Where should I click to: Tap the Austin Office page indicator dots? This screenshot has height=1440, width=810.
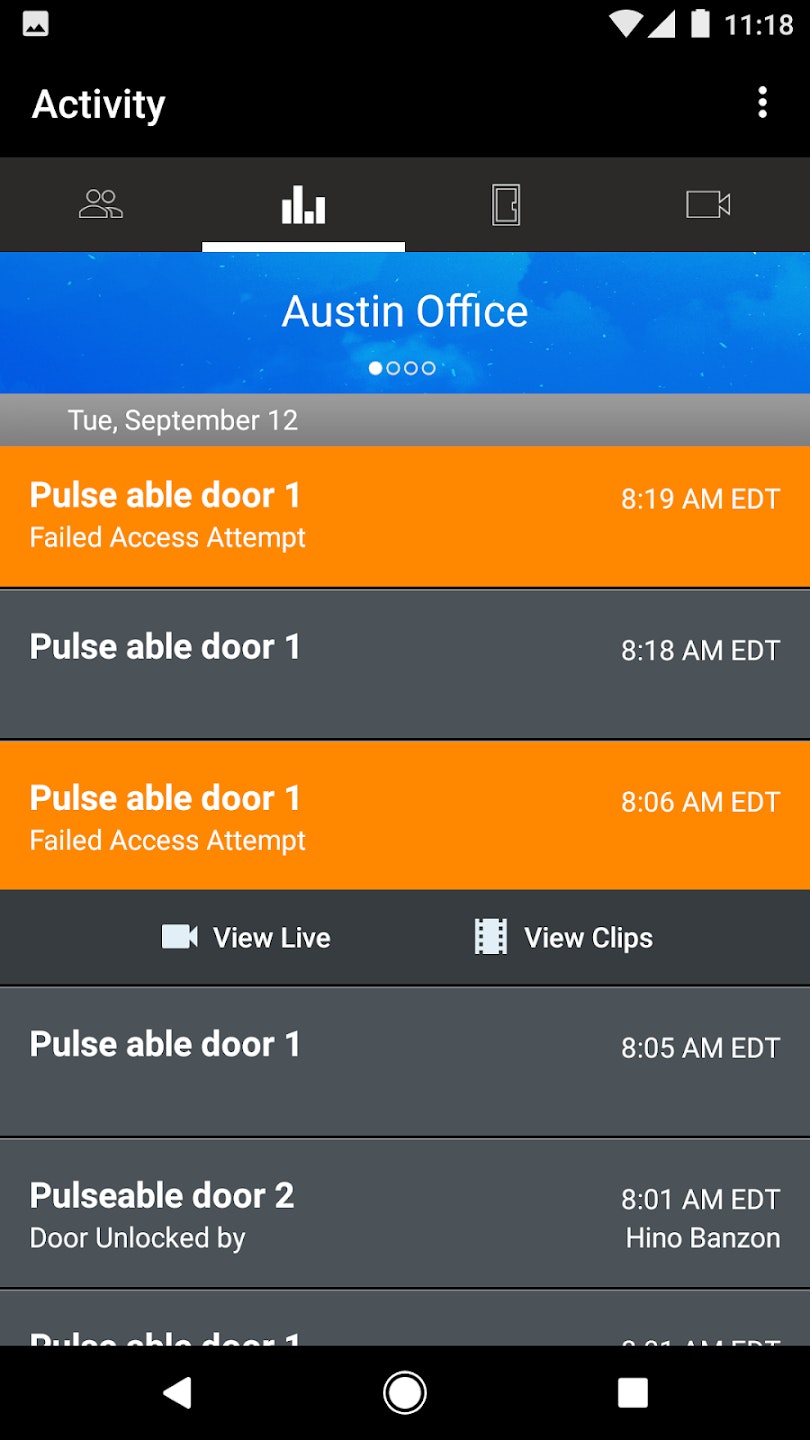point(402,368)
